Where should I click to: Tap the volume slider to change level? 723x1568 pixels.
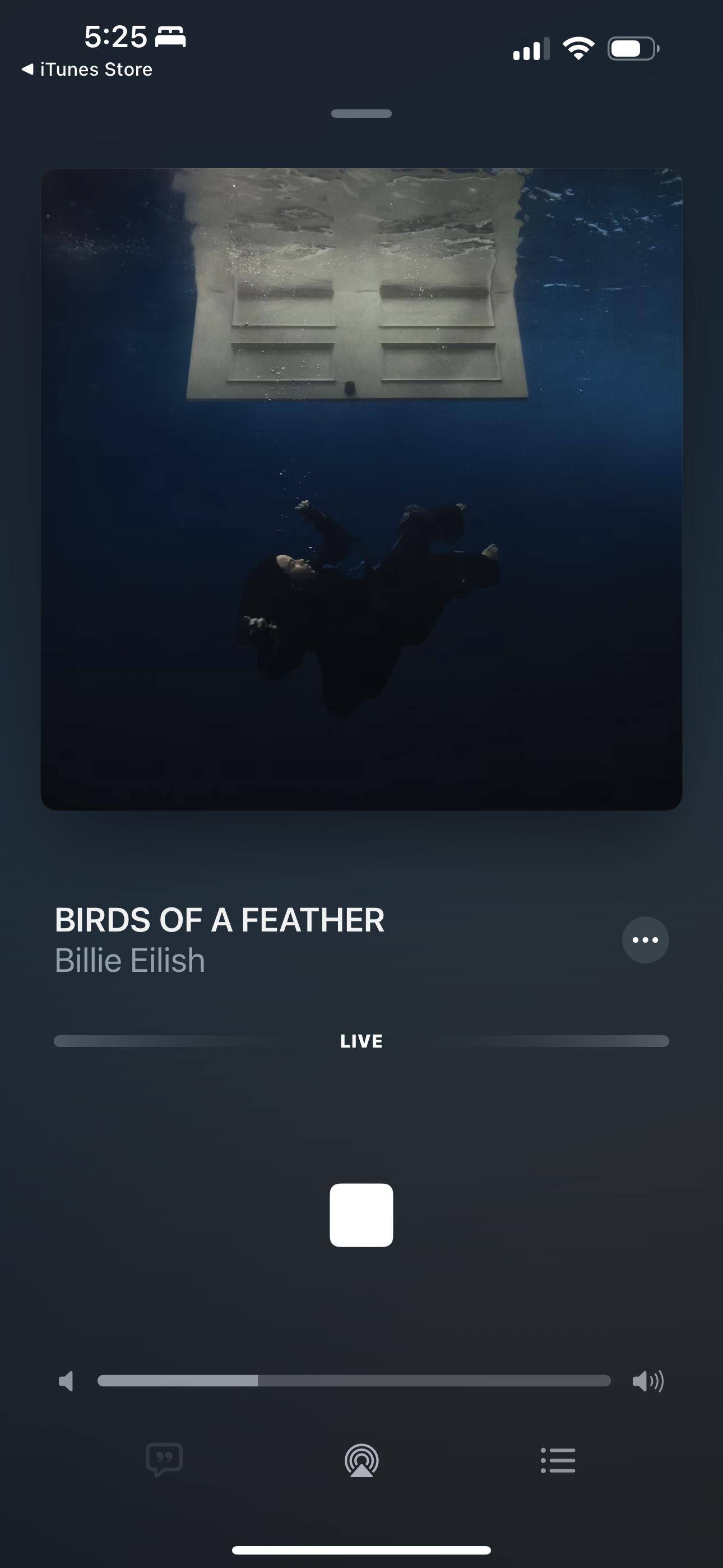[354, 1381]
